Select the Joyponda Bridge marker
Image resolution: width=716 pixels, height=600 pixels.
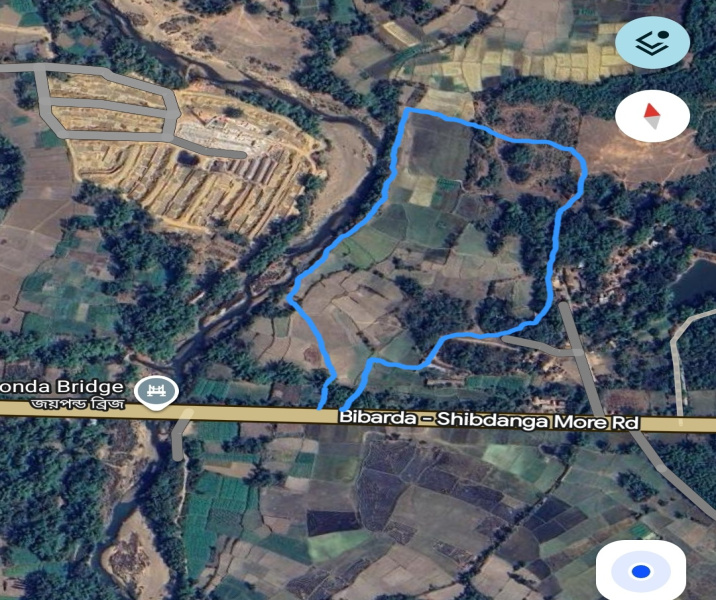point(157,390)
